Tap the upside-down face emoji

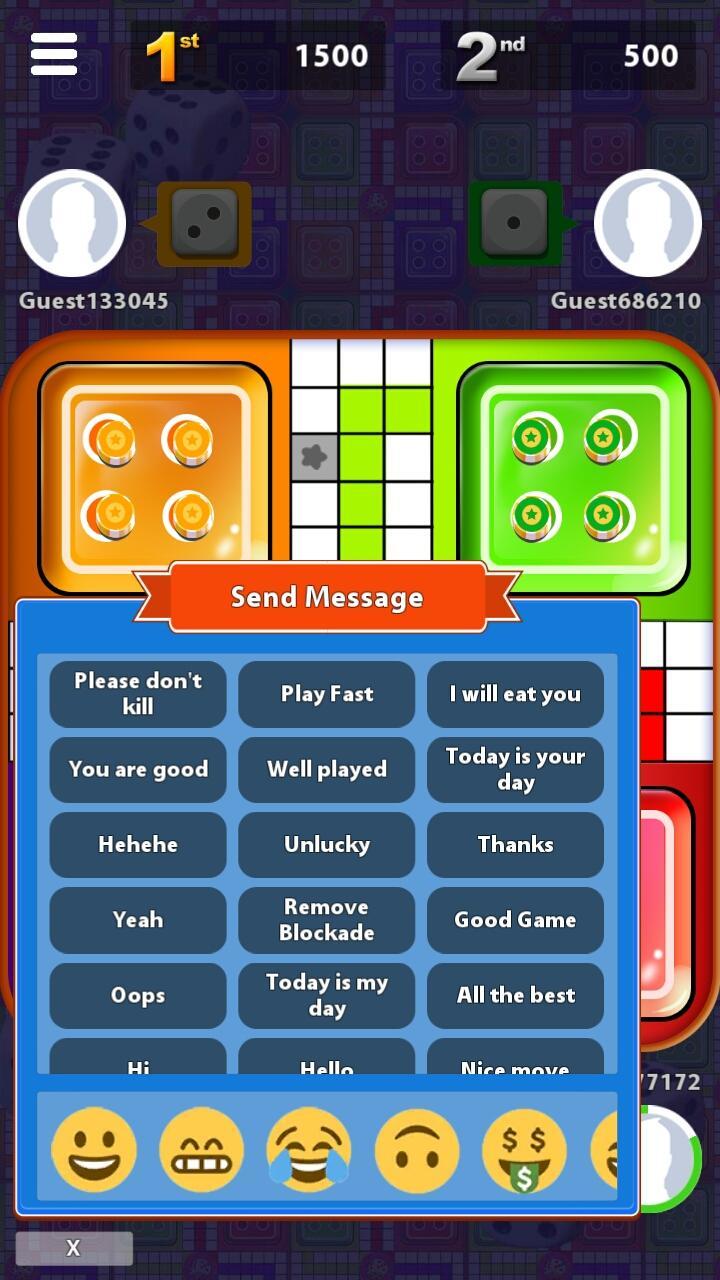point(418,1150)
